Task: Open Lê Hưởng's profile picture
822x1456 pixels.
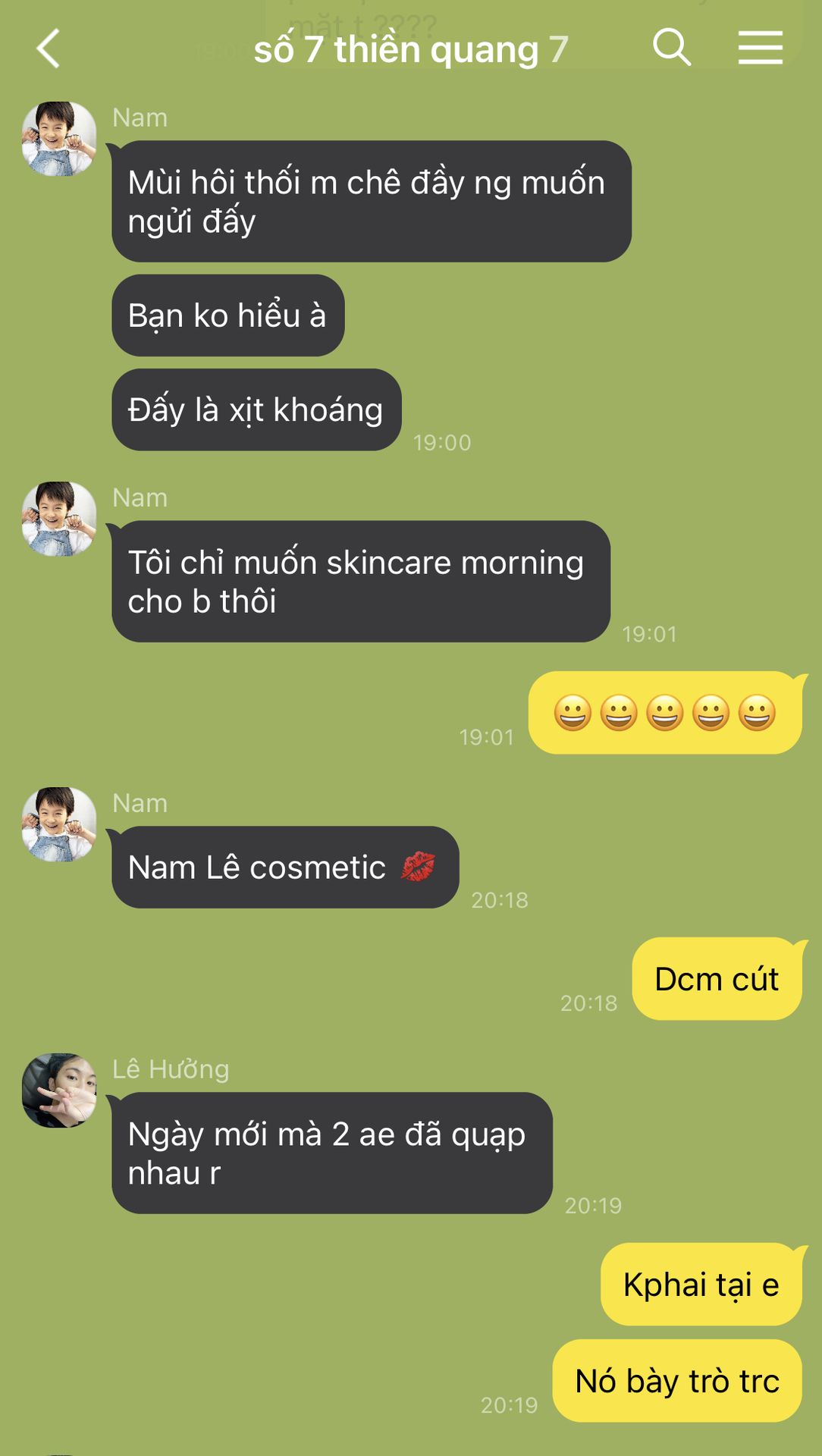Action: [59, 1090]
